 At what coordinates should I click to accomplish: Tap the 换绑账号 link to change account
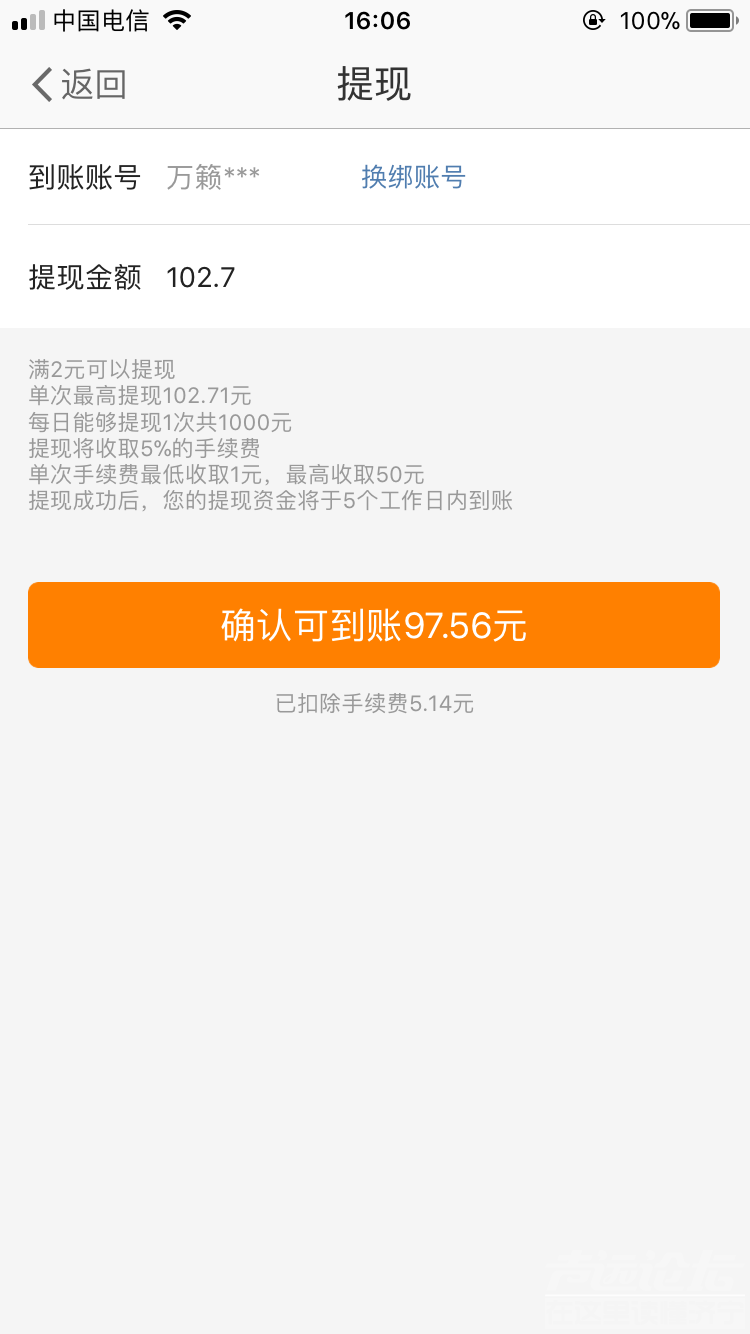(x=413, y=178)
